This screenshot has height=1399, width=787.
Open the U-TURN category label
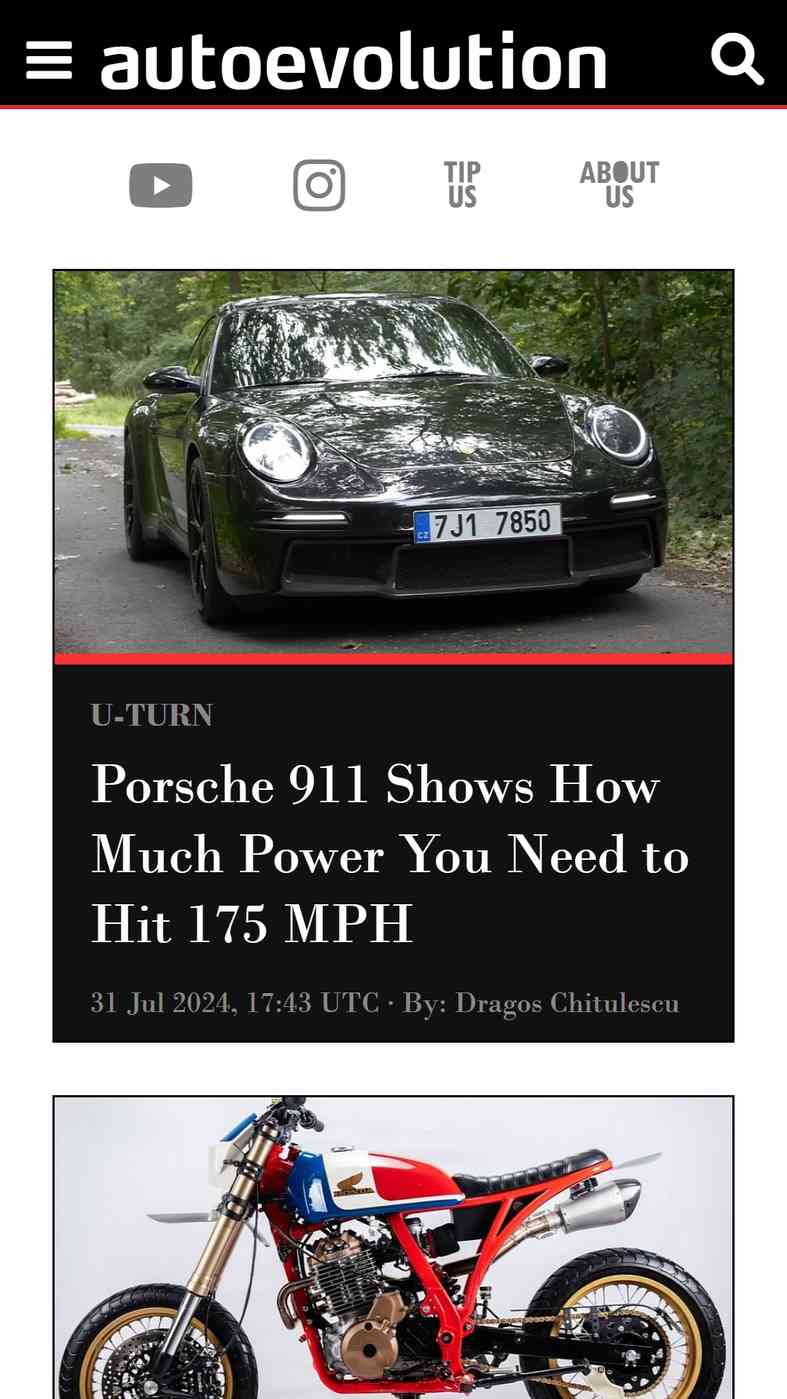[x=152, y=715]
